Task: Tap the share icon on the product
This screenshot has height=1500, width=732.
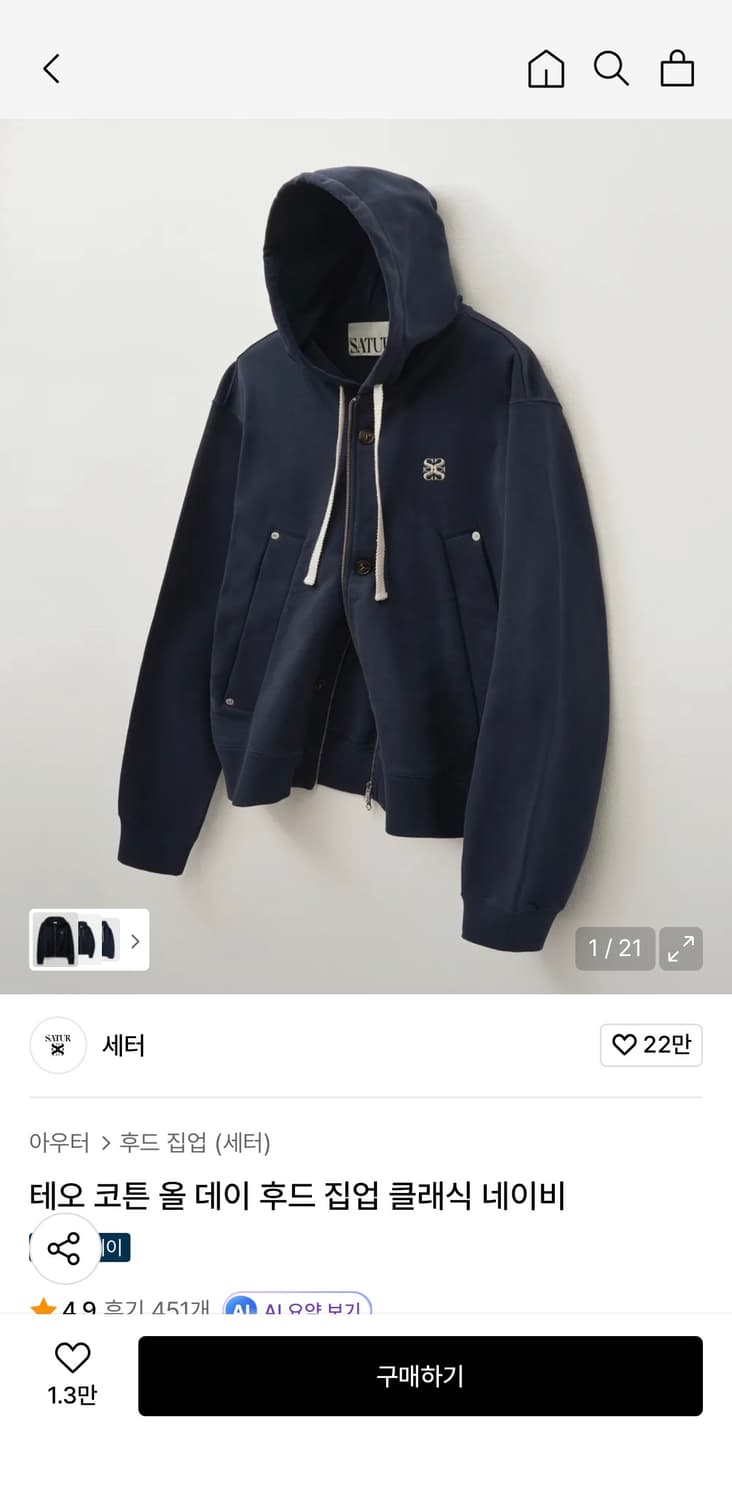Action: click(65, 1249)
